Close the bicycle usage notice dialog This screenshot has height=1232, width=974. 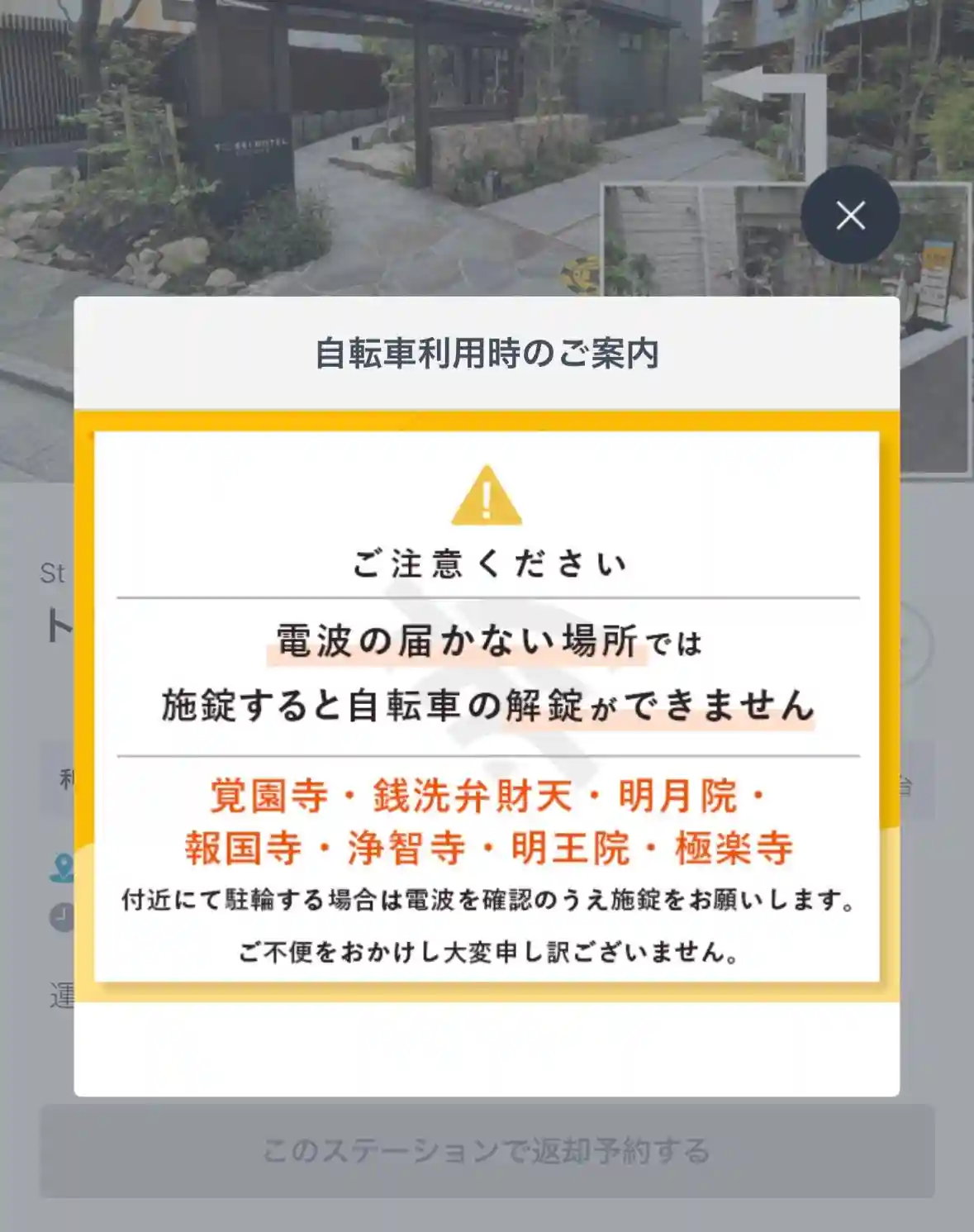pyautogui.click(x=849, y=215)
